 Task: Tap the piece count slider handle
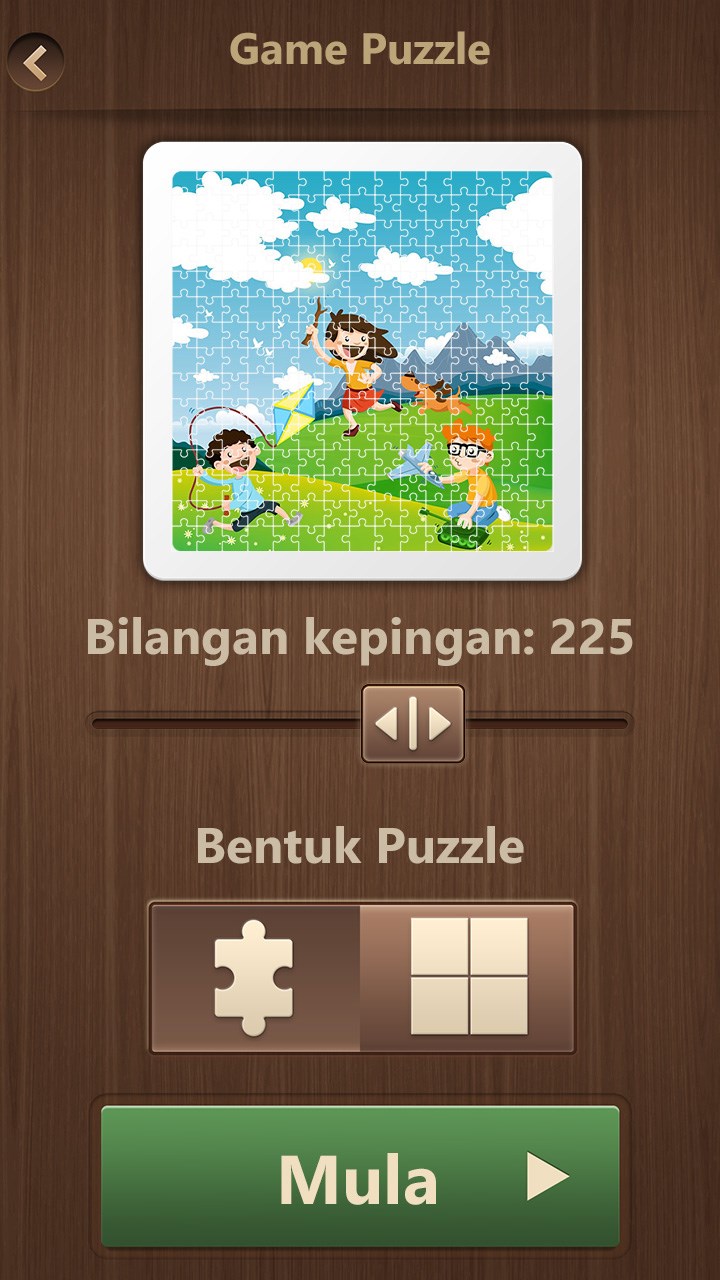(412, 723)
